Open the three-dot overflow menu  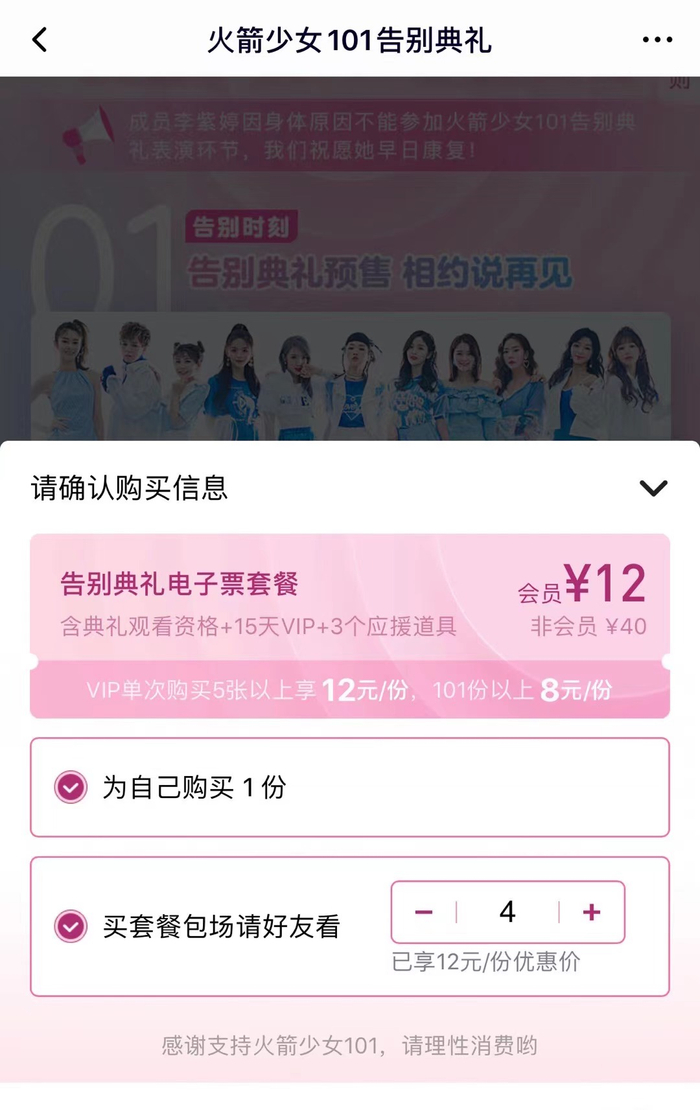pos(657,40)
